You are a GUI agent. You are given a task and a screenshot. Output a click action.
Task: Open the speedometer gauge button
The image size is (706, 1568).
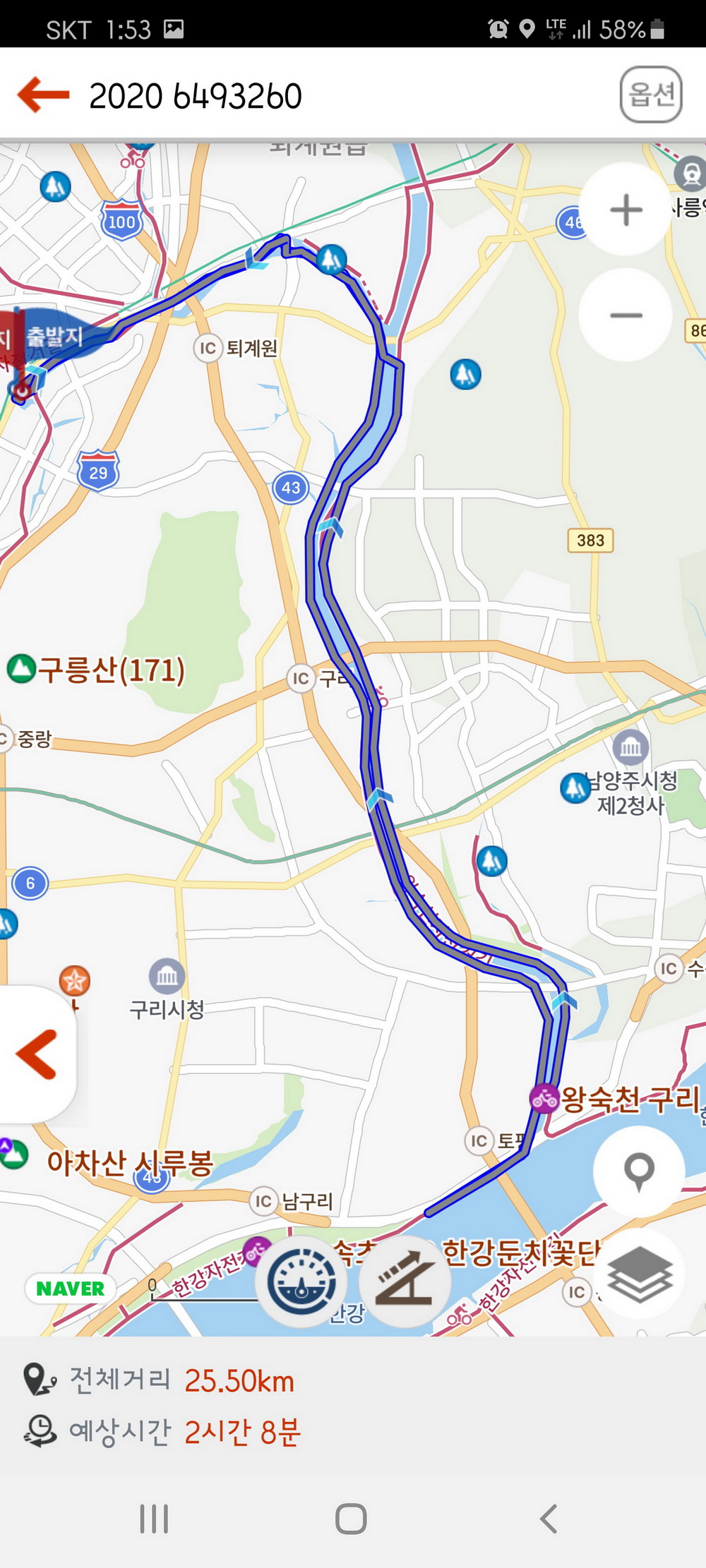click(301, 1281)
